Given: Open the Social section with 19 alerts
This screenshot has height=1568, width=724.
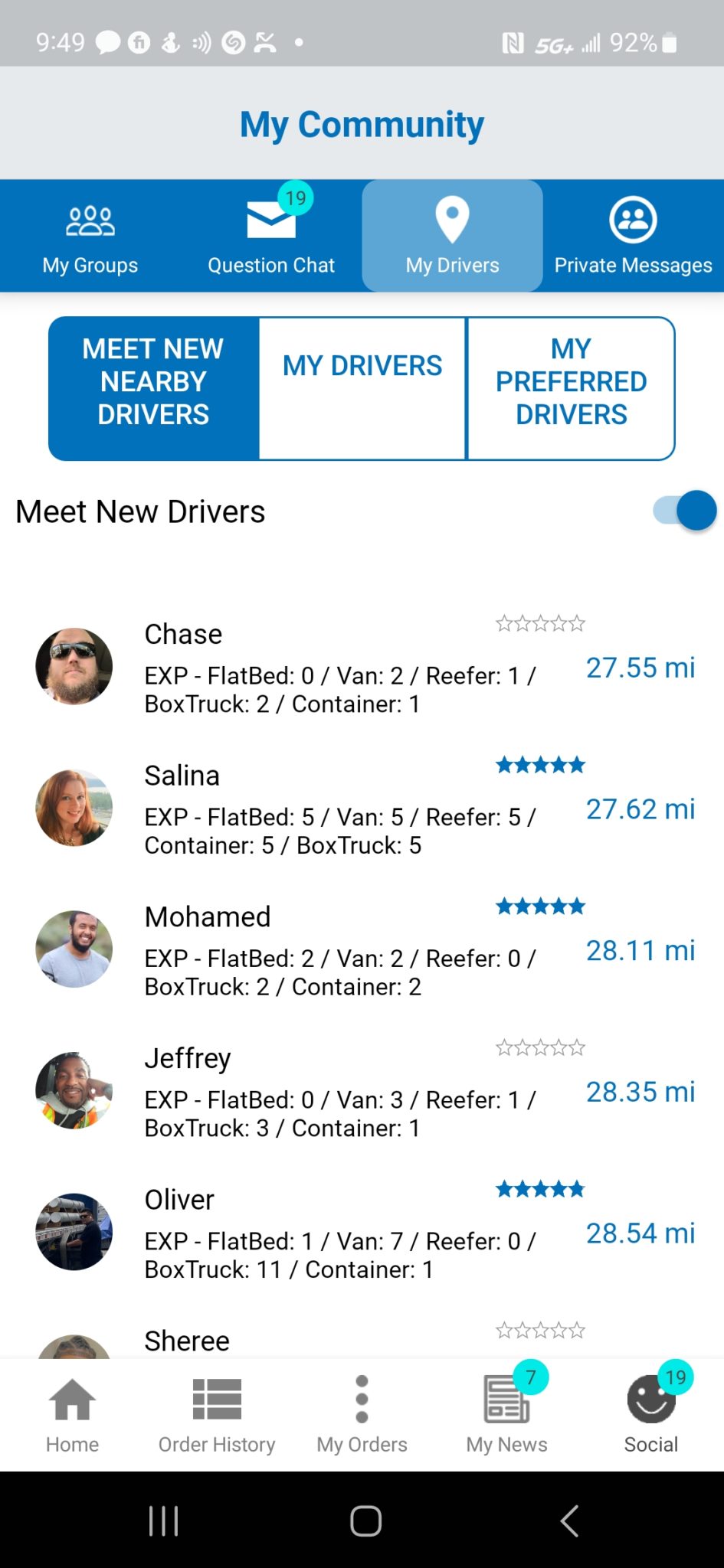Looking at the screenshot, I should pos(650,1413).
